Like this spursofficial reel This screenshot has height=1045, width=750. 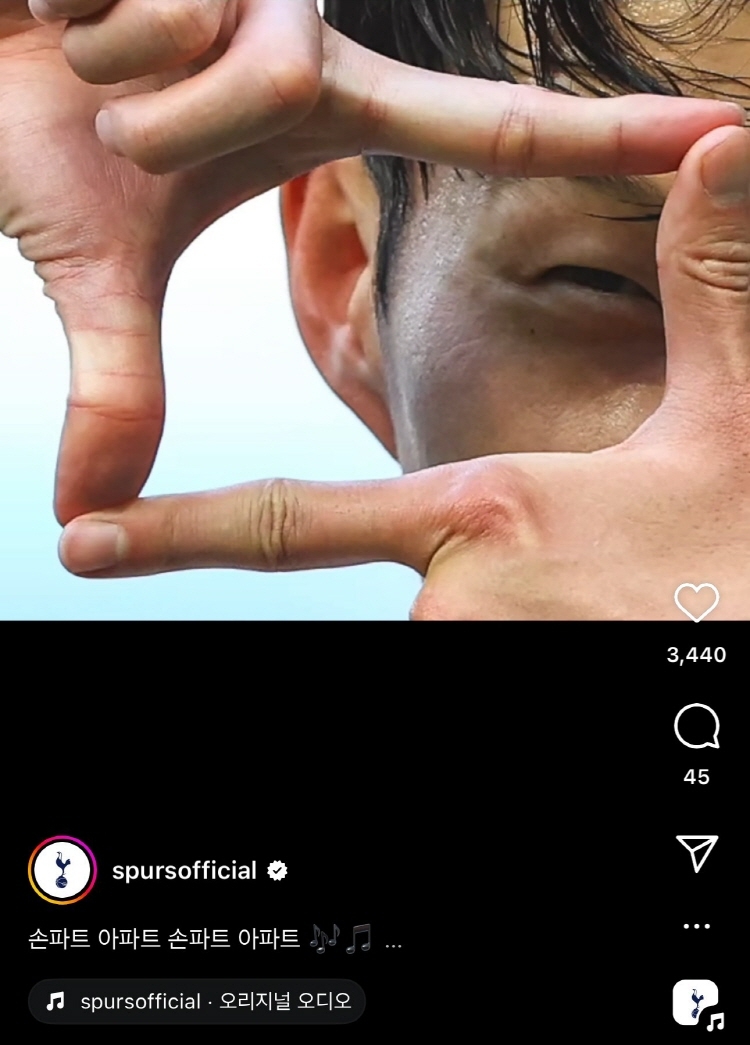(x=697, y=603)
